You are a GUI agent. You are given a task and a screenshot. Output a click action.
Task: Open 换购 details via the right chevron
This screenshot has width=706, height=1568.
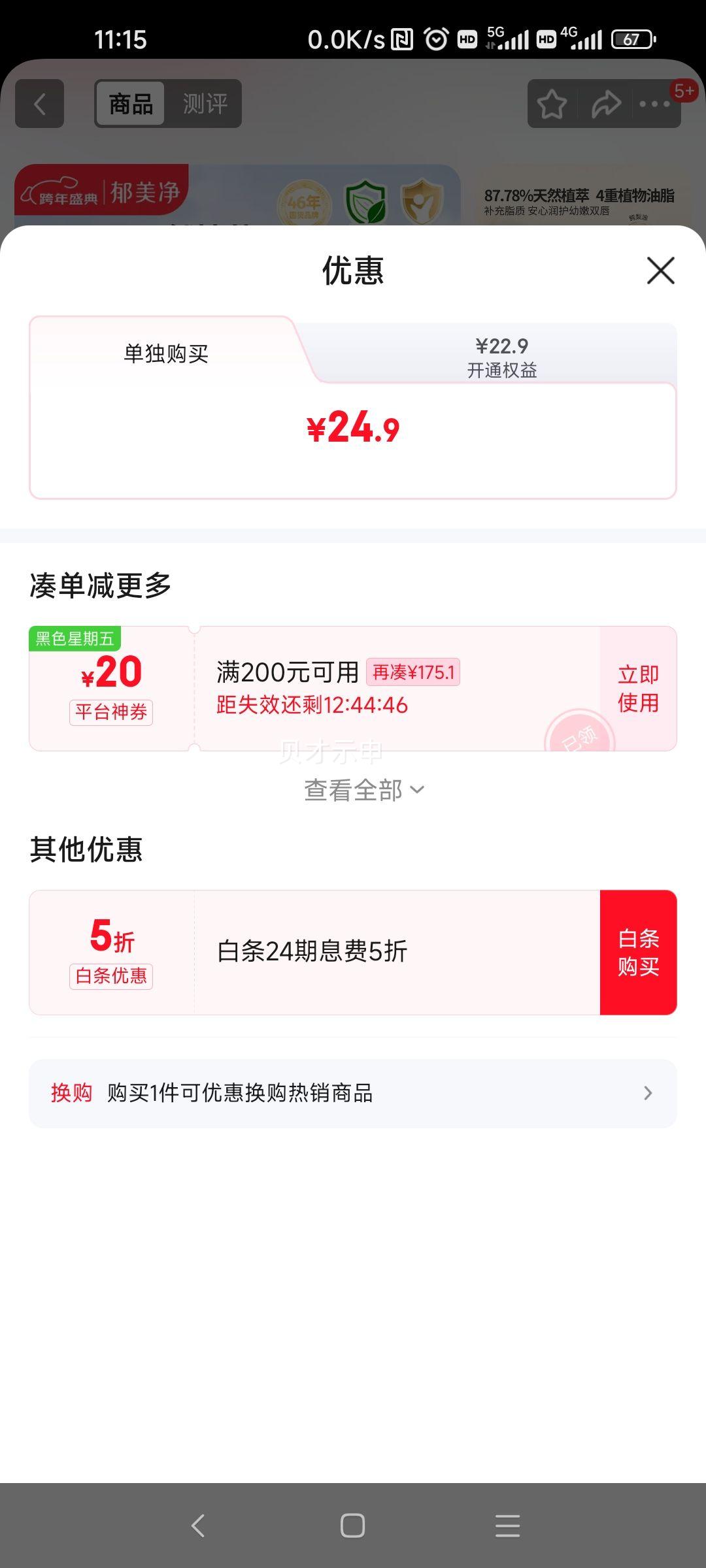[x=647, y=1092]
